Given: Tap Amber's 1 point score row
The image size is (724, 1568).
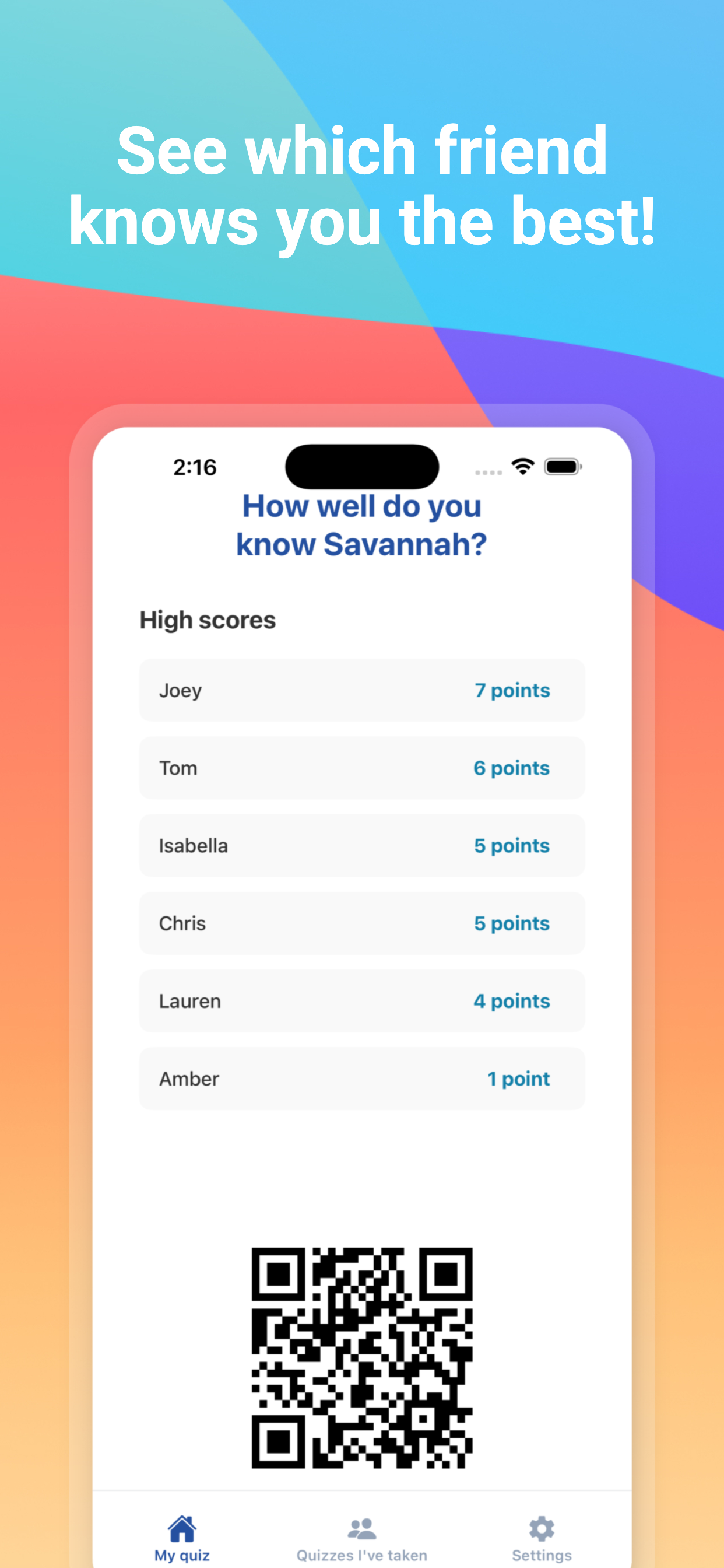Looking at the screenshot, I should click(x=361, y=1079).
